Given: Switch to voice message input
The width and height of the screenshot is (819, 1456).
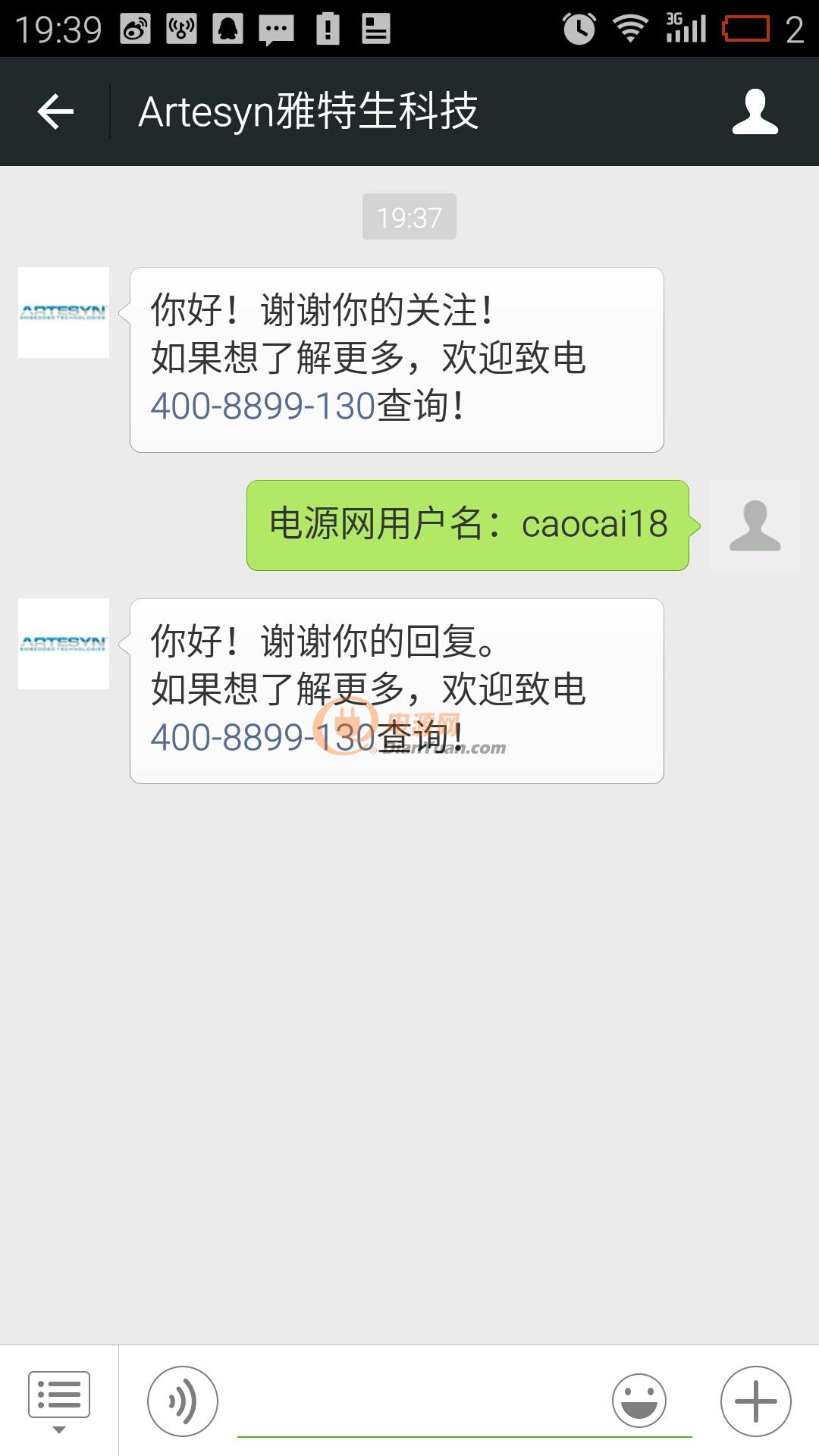Looking at the screenshot, I should 183,1401.
